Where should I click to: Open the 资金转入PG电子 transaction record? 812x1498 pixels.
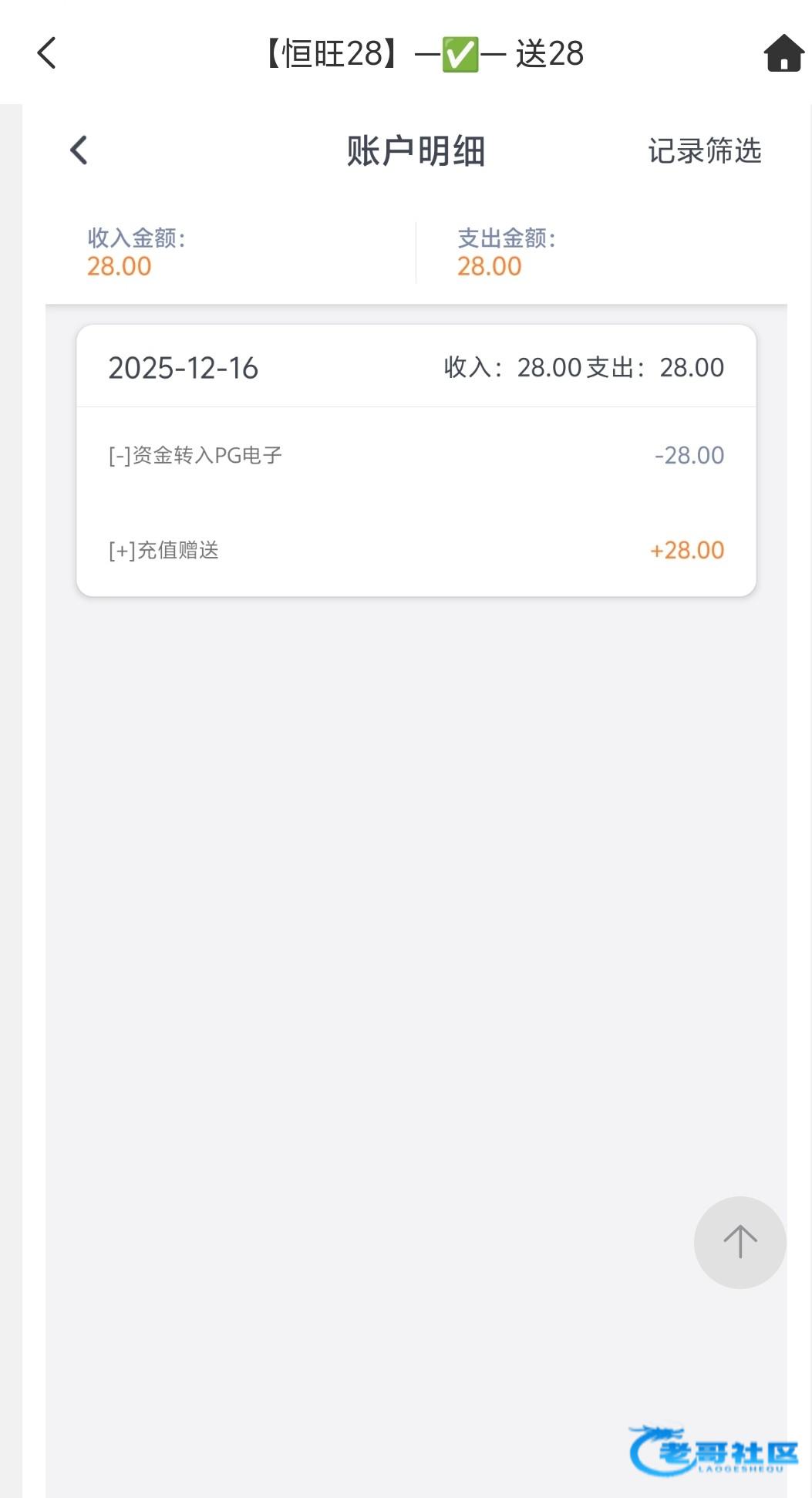[x=416, y=455]
